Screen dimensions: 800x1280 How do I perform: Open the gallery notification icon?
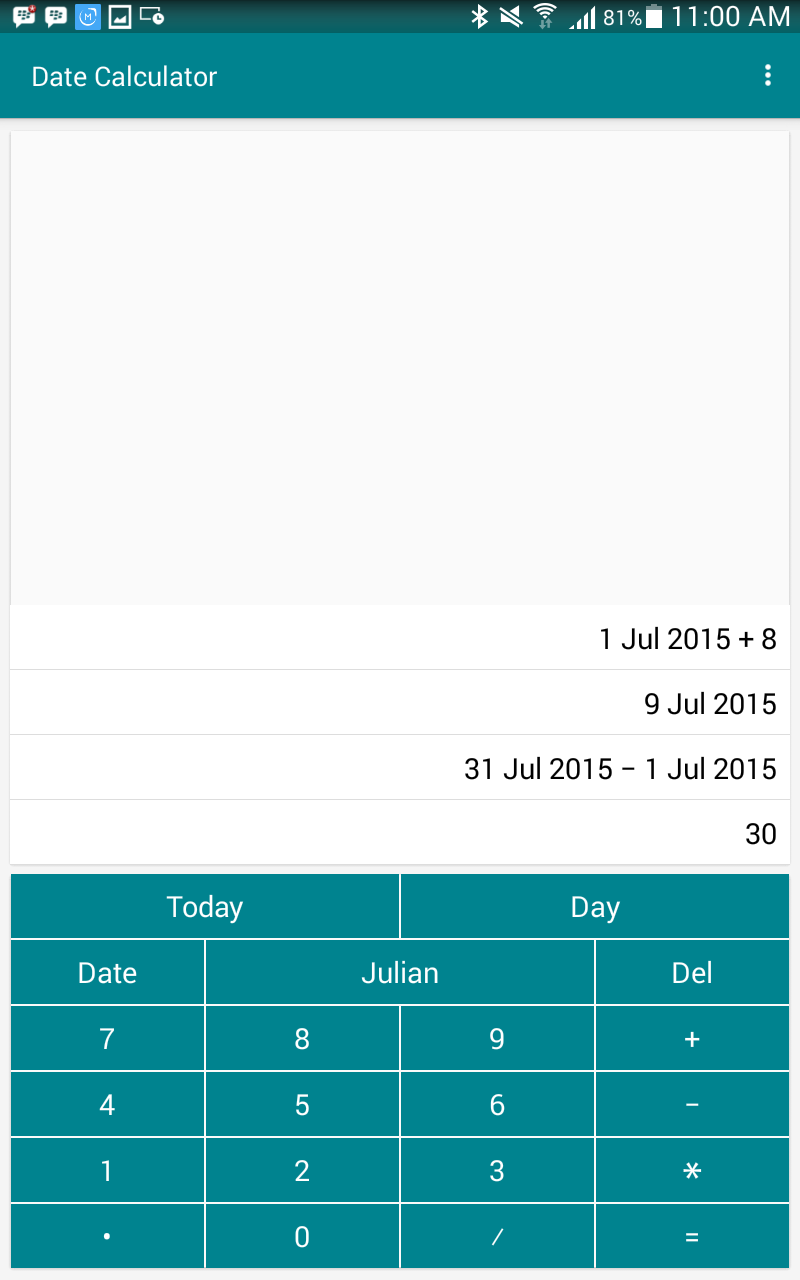point(122,16)
